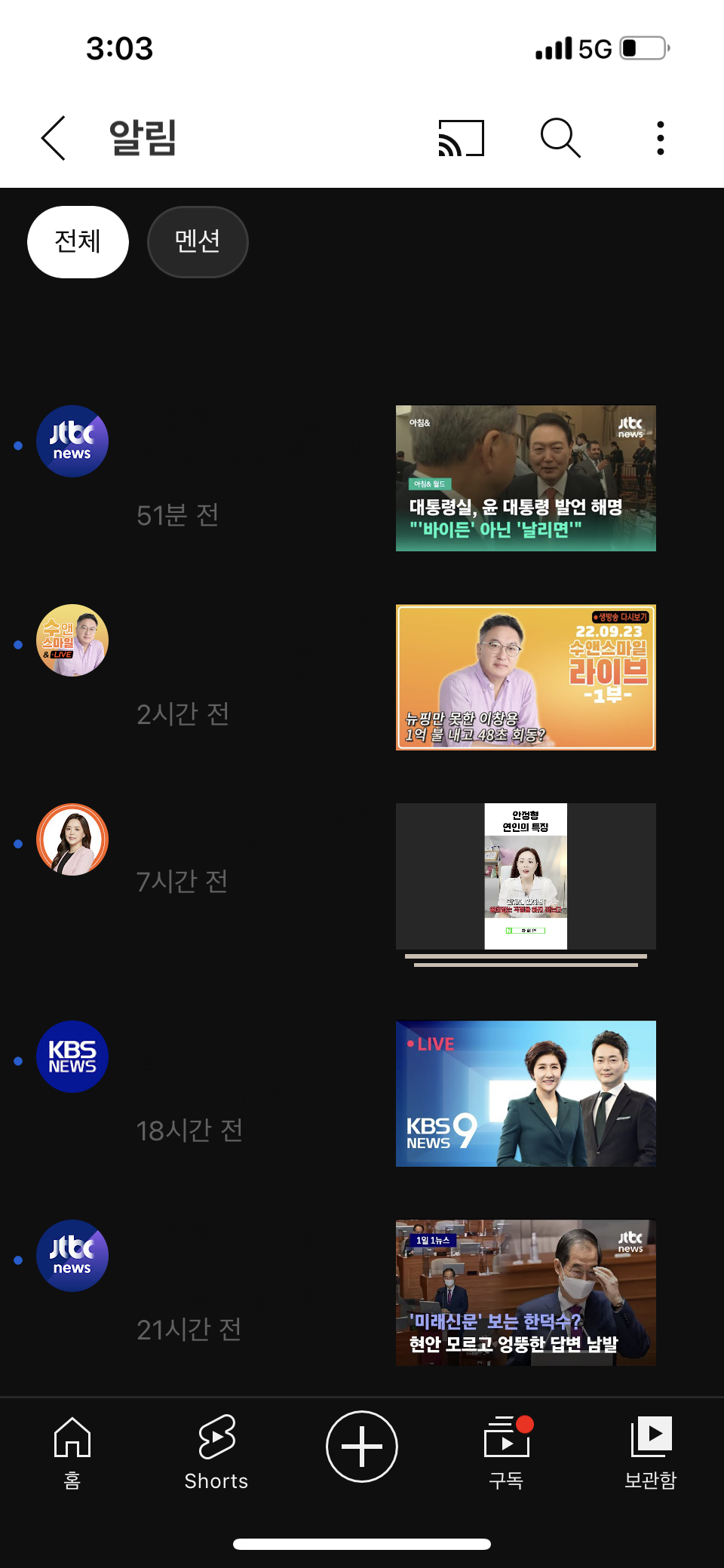The width and height of the screenshot is (724, 1568).
Task: Open JTBC news avatar on 51분 전 notification
Action: pos(72,441)
